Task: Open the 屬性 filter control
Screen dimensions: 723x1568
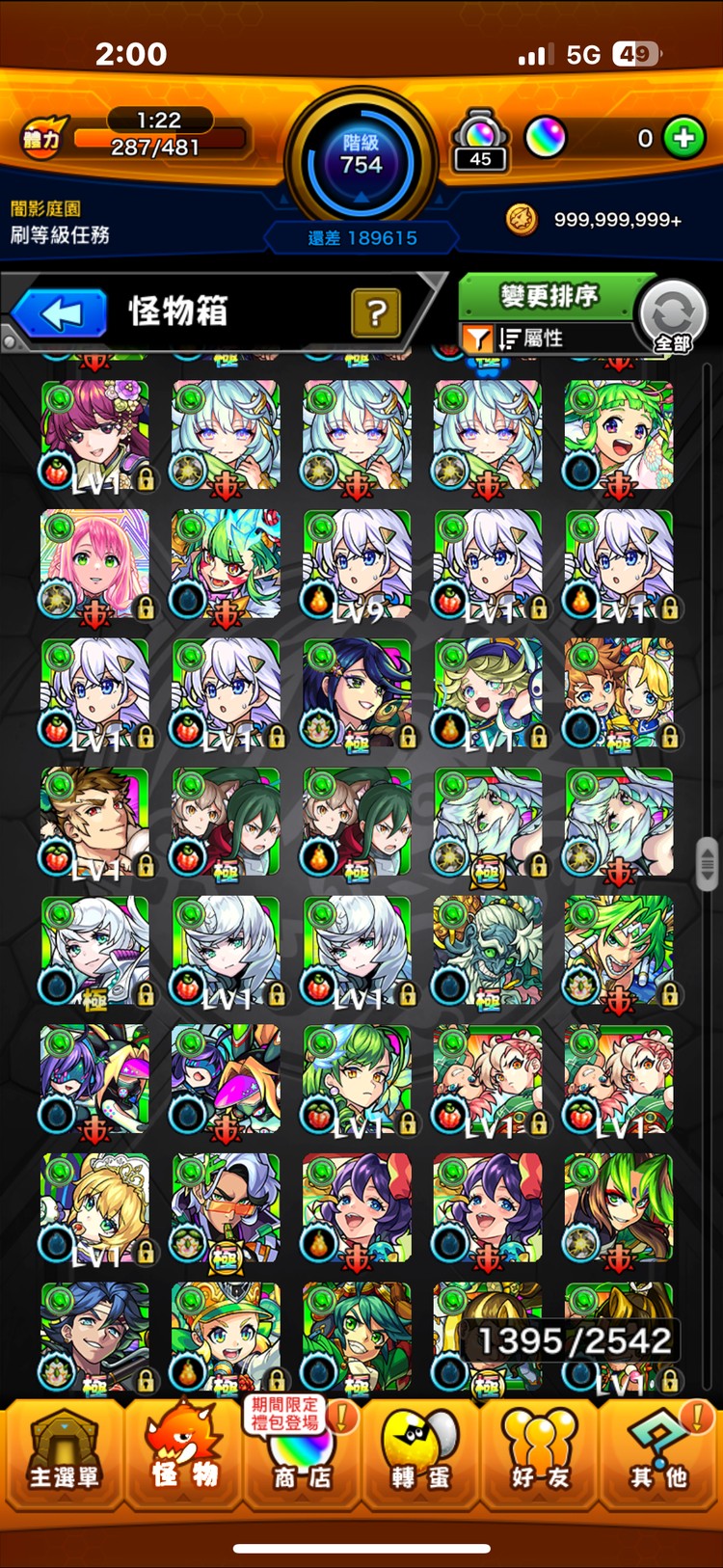Action: point(530,338)
